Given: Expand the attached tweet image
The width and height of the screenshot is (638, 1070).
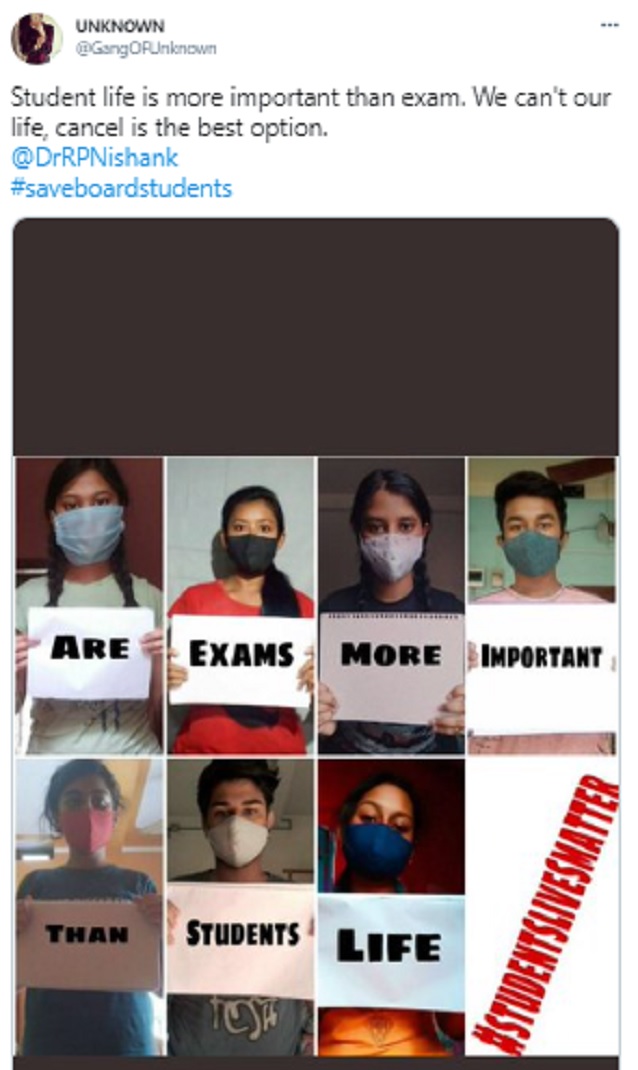Looking at the screenshot, I should pyautogui.click(x=315, y=640).
